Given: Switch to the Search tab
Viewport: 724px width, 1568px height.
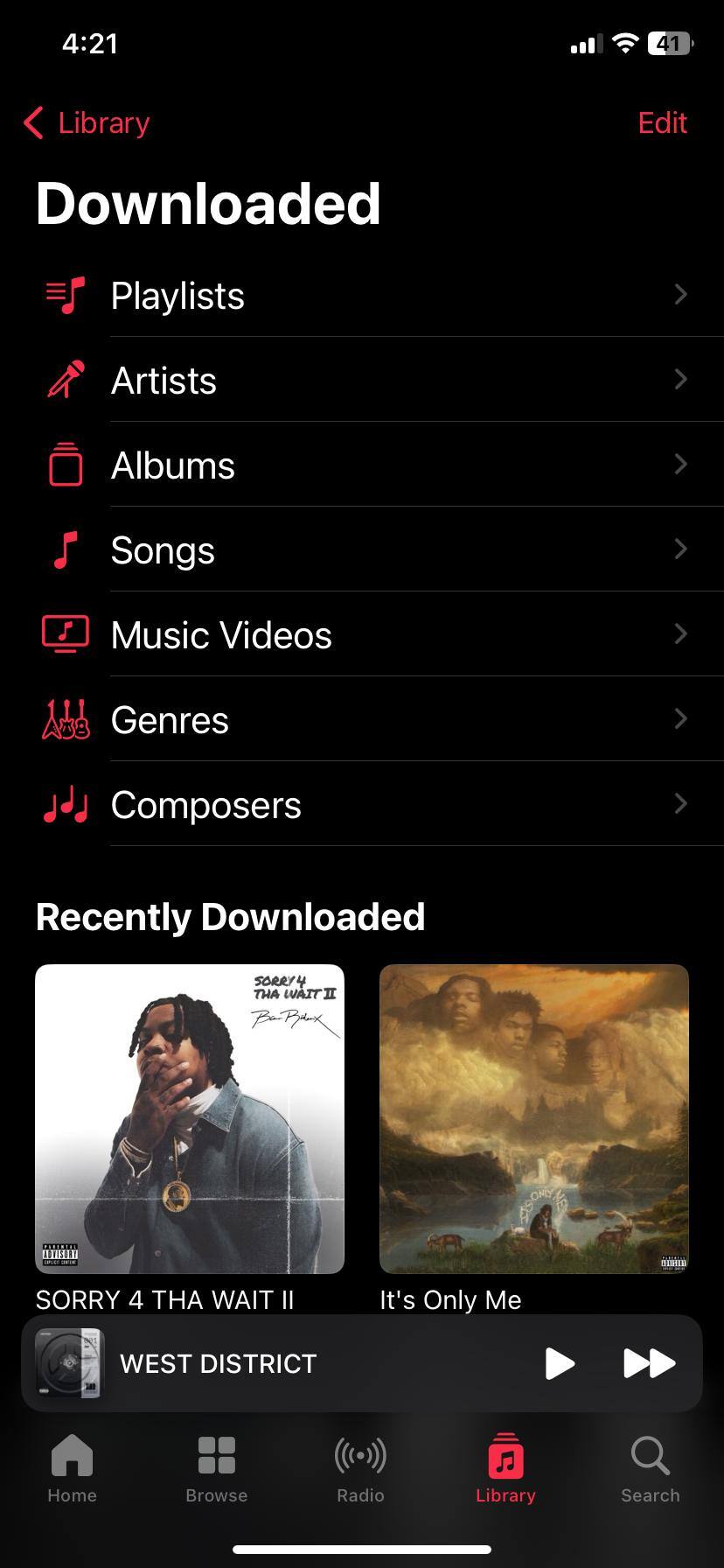Looking at the screenshot, I should (x=651, y=1470).
